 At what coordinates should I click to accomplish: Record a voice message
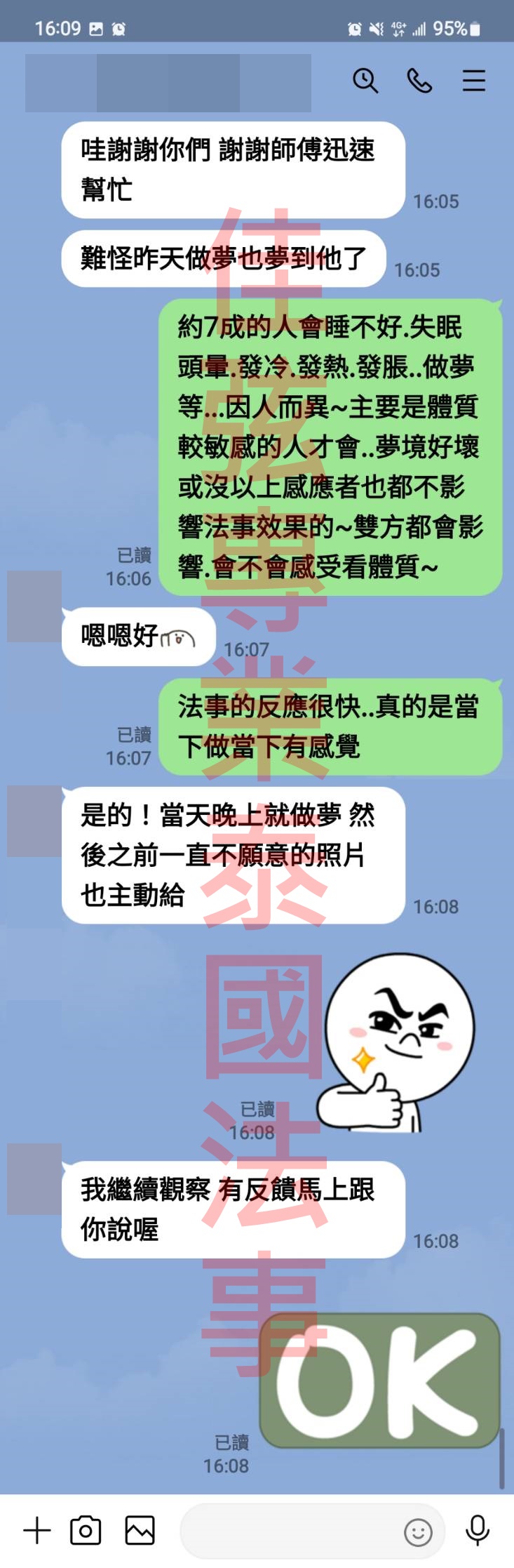pyautogui.click(x=478, y=1530)
